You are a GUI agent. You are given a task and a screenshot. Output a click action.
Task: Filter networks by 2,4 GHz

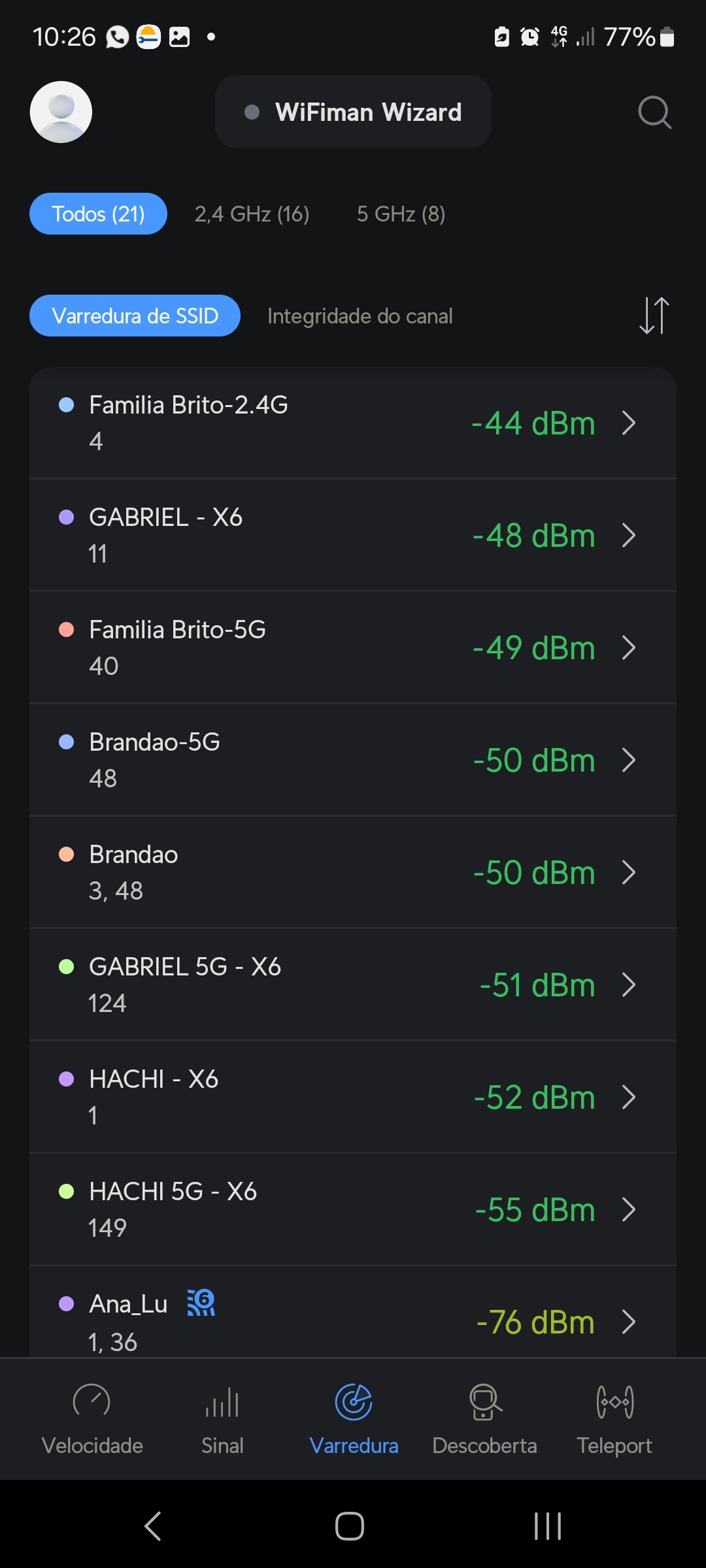click(252, 214)
